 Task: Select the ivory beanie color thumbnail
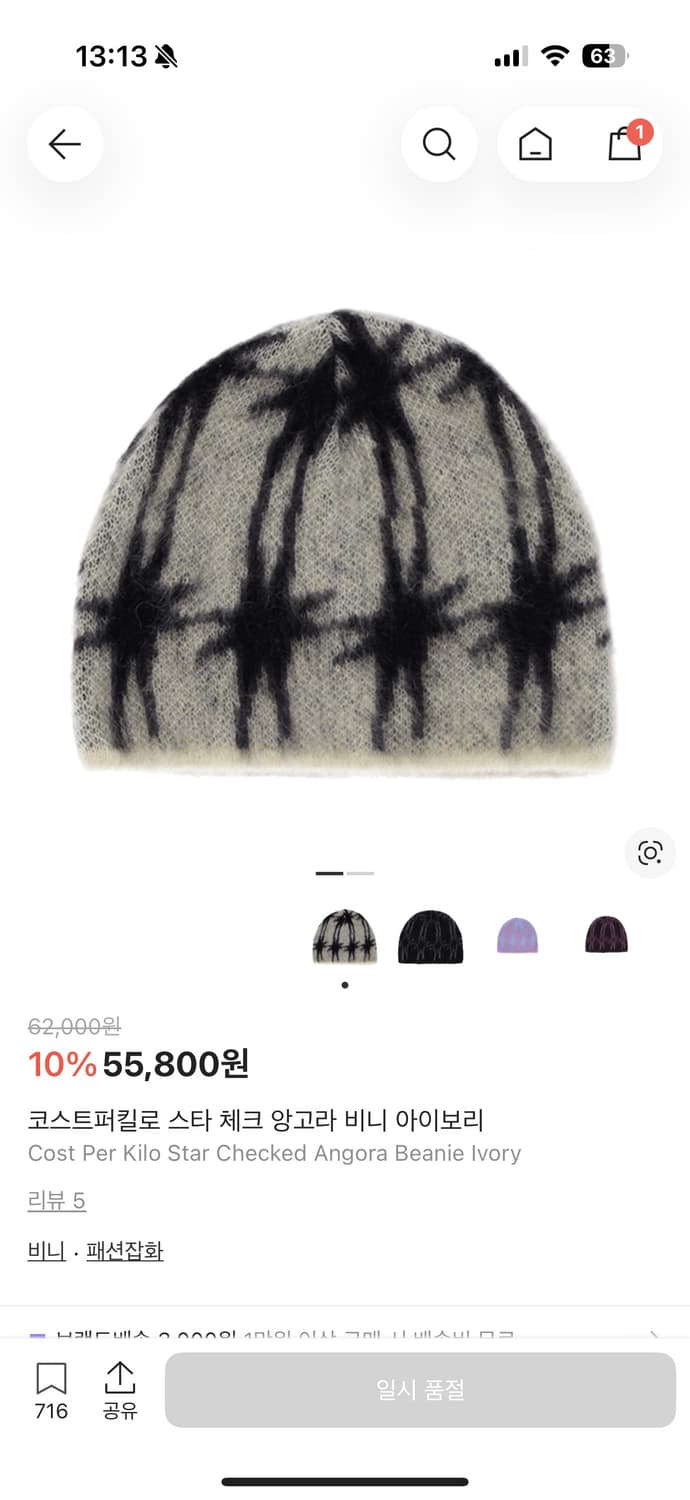pyautogui.click(x=345, y=937)
